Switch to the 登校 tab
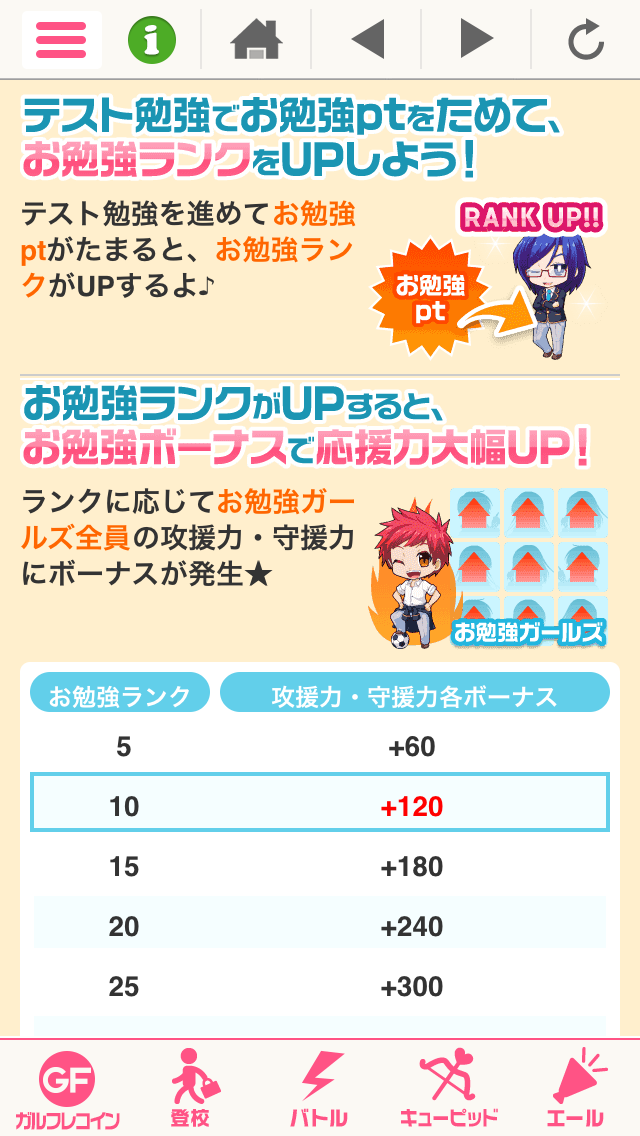This screenshot has width=640, height=1136. (x=194, y=1090)
